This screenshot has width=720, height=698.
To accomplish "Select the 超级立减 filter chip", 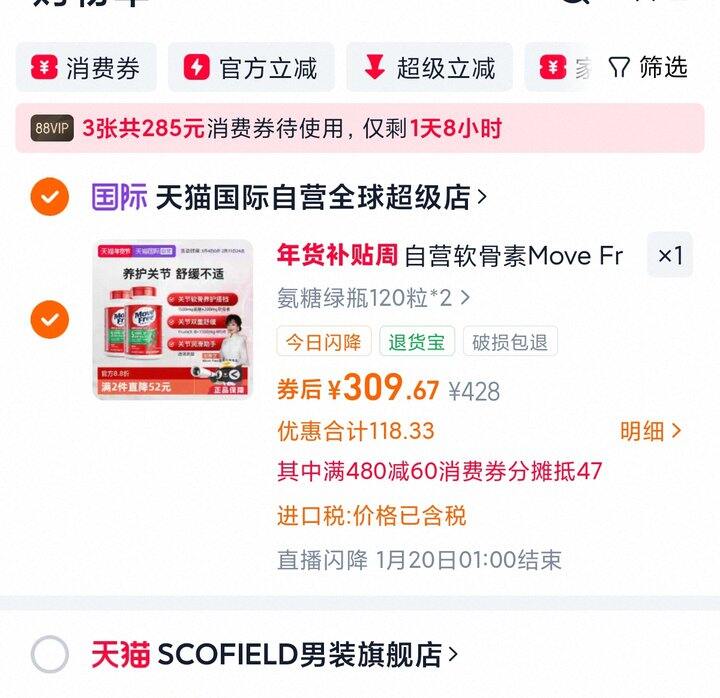I will pos(429,68).
